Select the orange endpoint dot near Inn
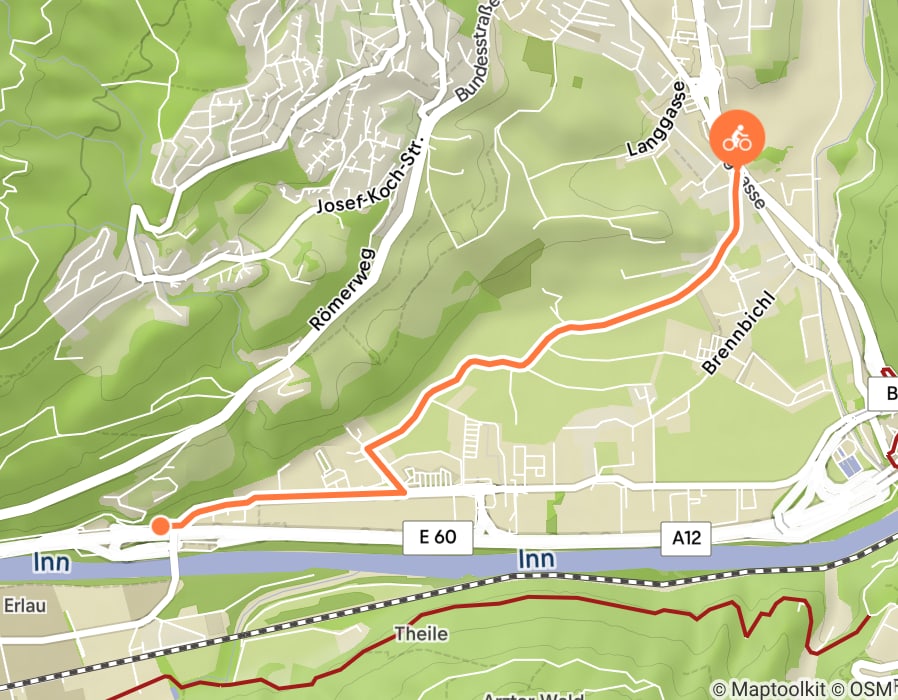The image size is (898, 700). click(160, 525)
